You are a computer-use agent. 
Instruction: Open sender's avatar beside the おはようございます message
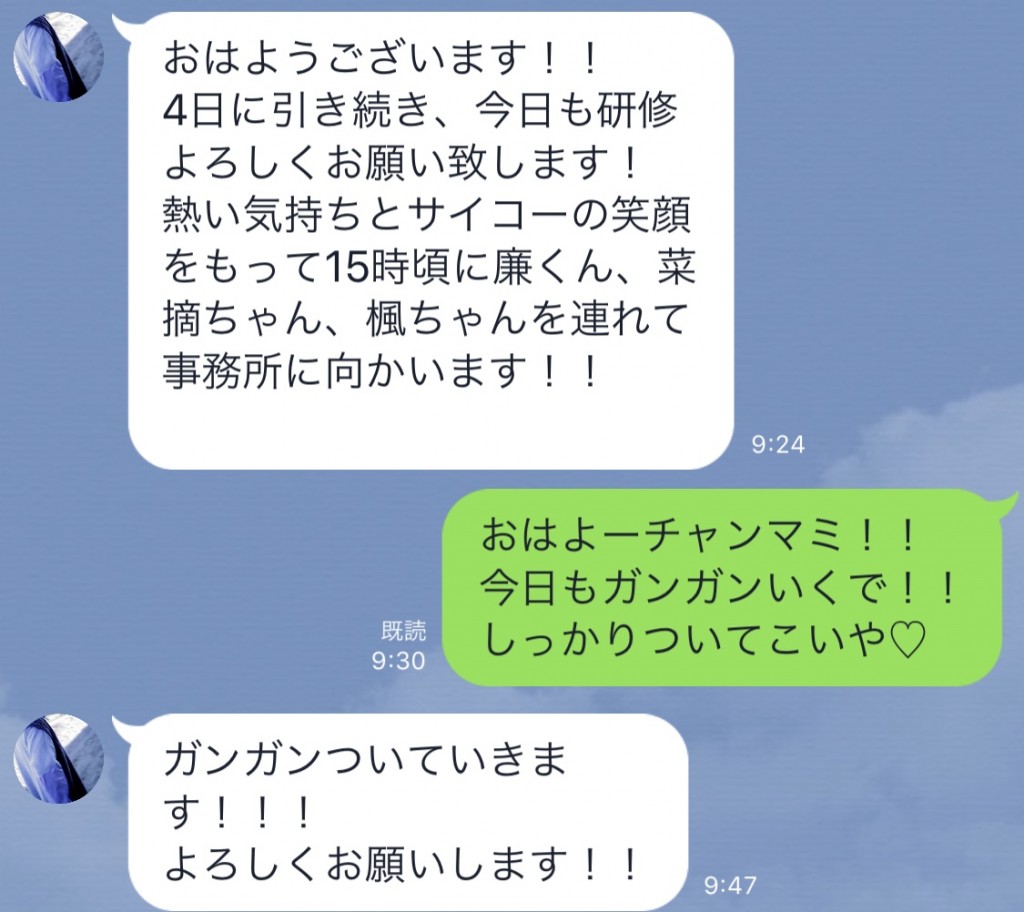[58, 57]
